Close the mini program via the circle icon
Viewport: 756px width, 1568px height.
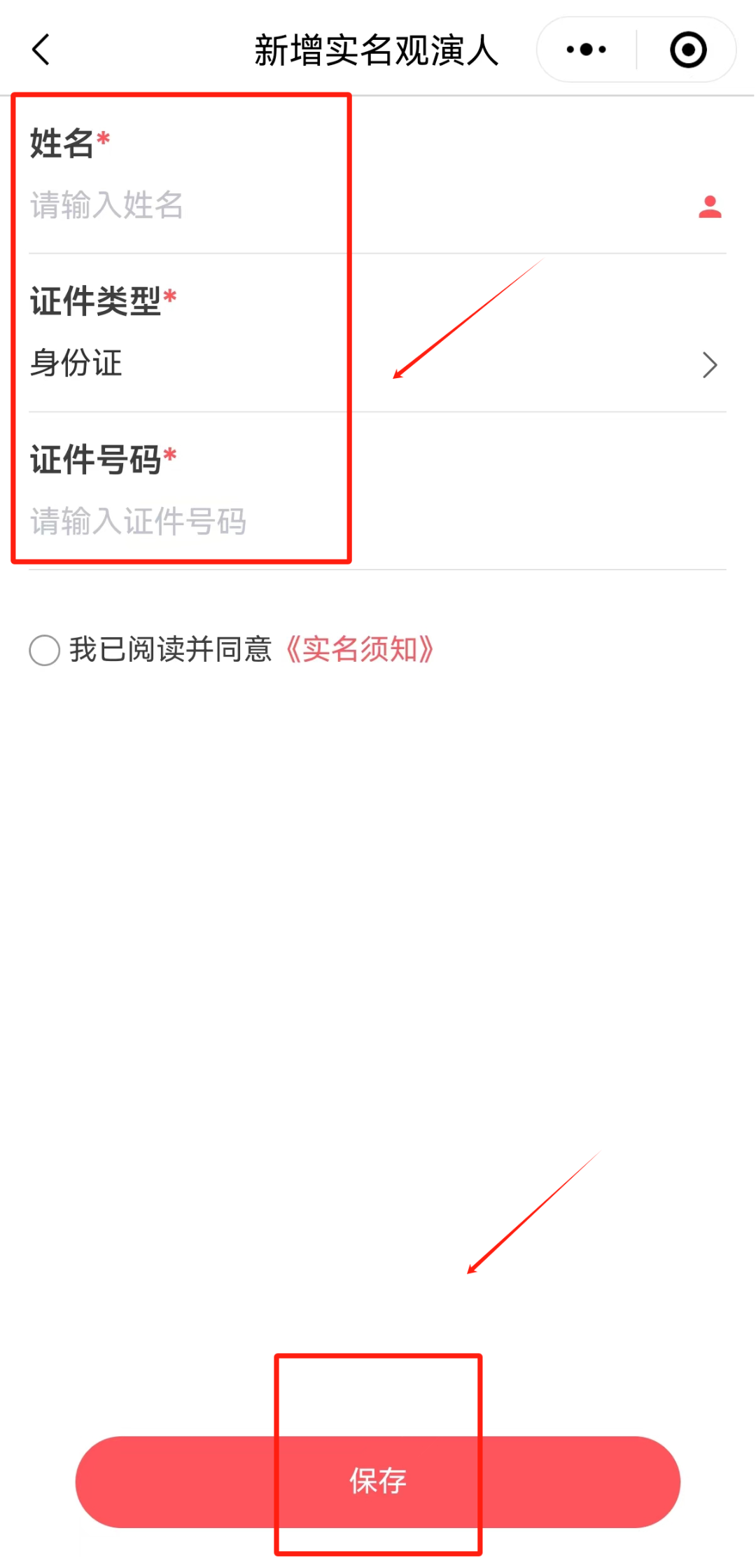(x=688, y=50)
